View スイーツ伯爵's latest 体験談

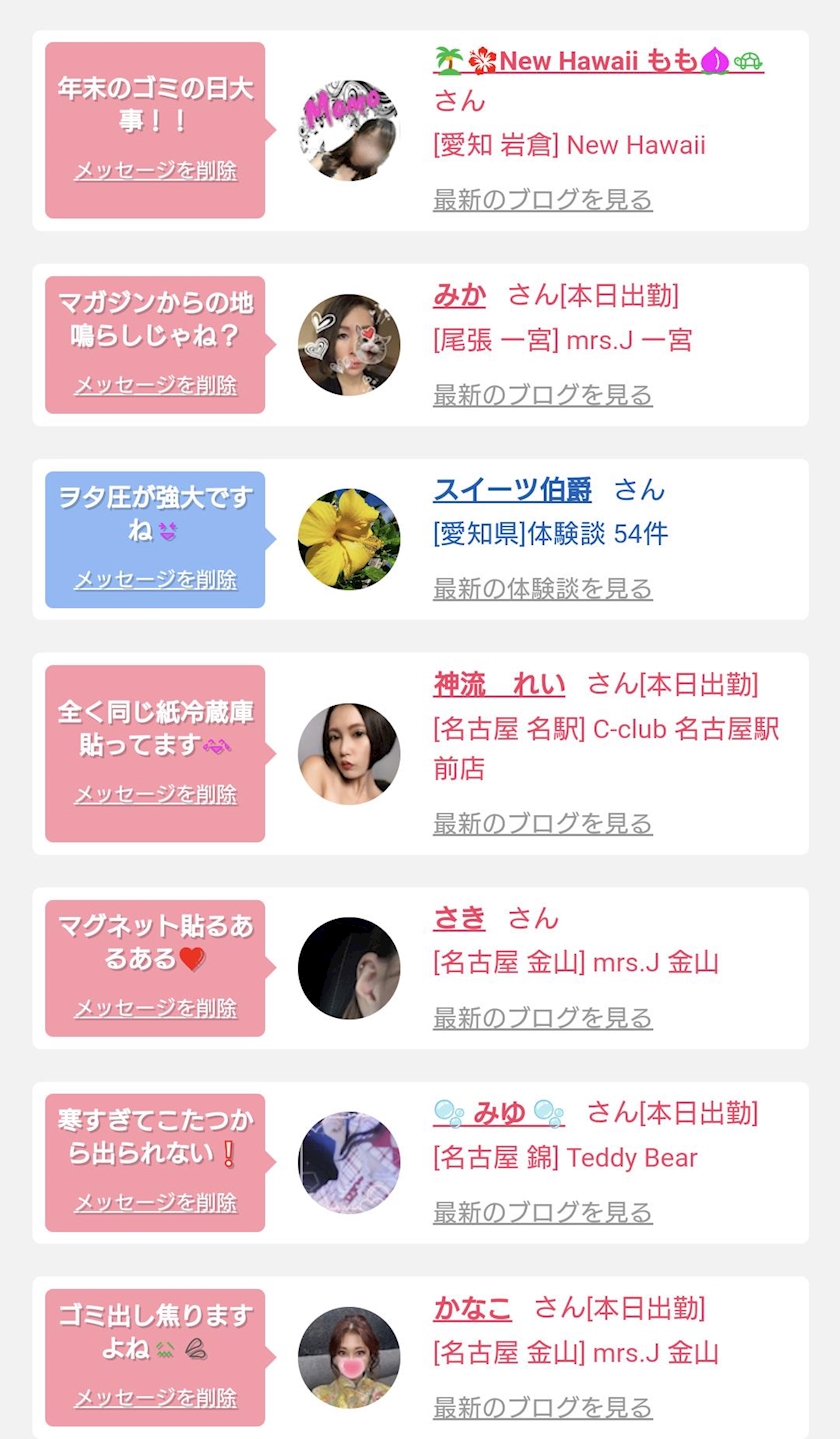click(542, 589)
